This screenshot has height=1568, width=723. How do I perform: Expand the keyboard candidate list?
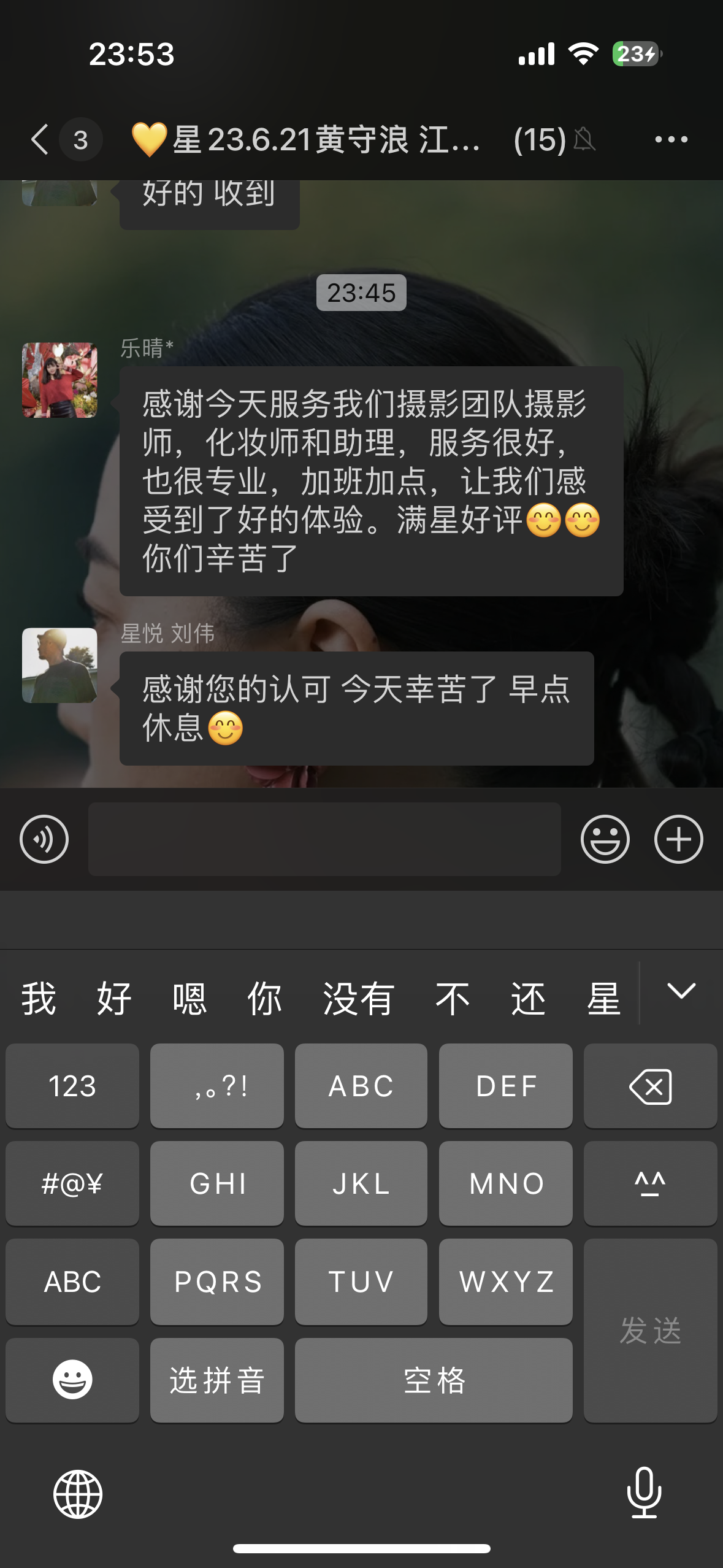(x=681, y=991)
